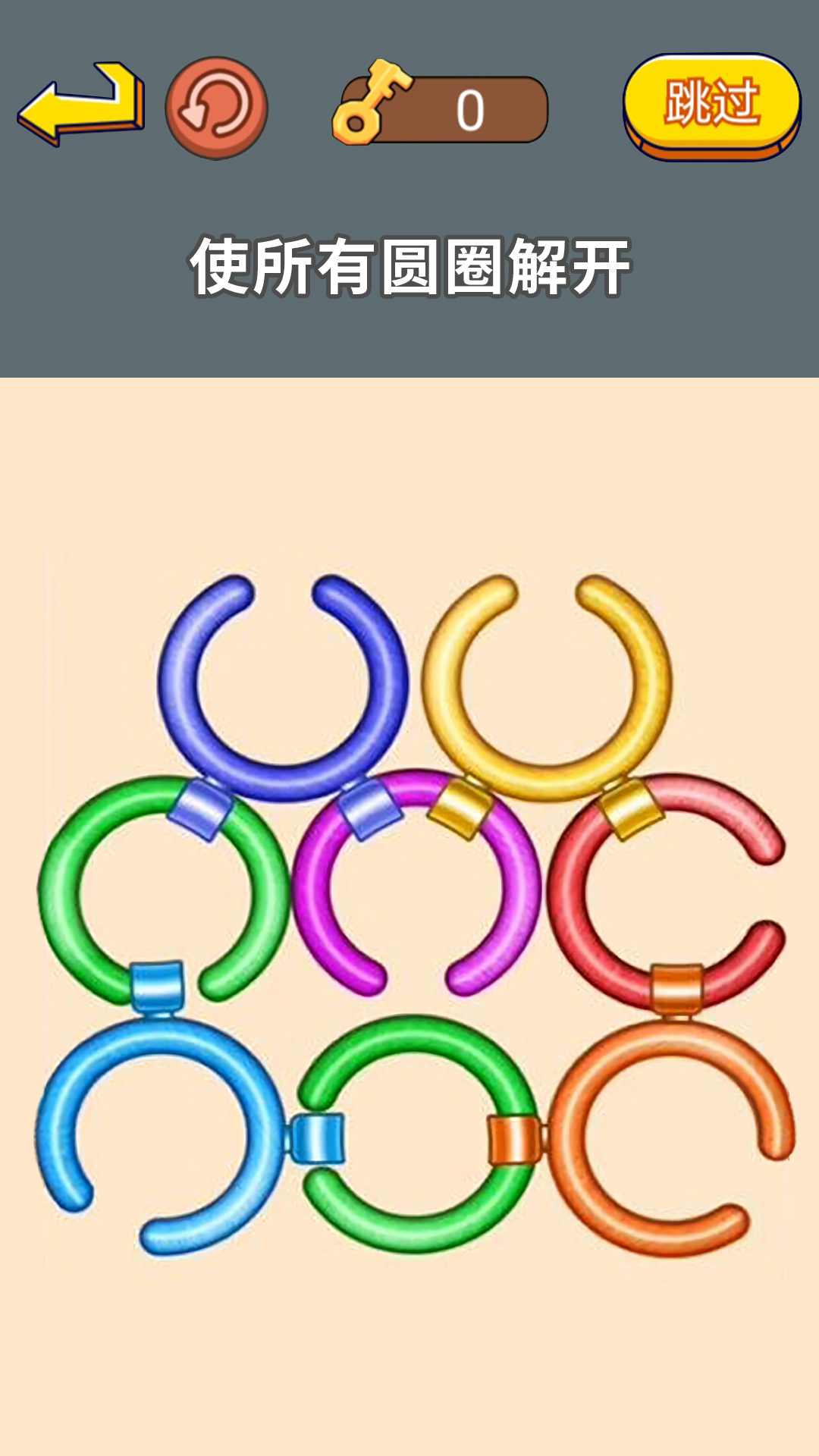This screenshot has width=819, height=1456.
Task: Tap the 跳过 skip button
Action: 711,105
